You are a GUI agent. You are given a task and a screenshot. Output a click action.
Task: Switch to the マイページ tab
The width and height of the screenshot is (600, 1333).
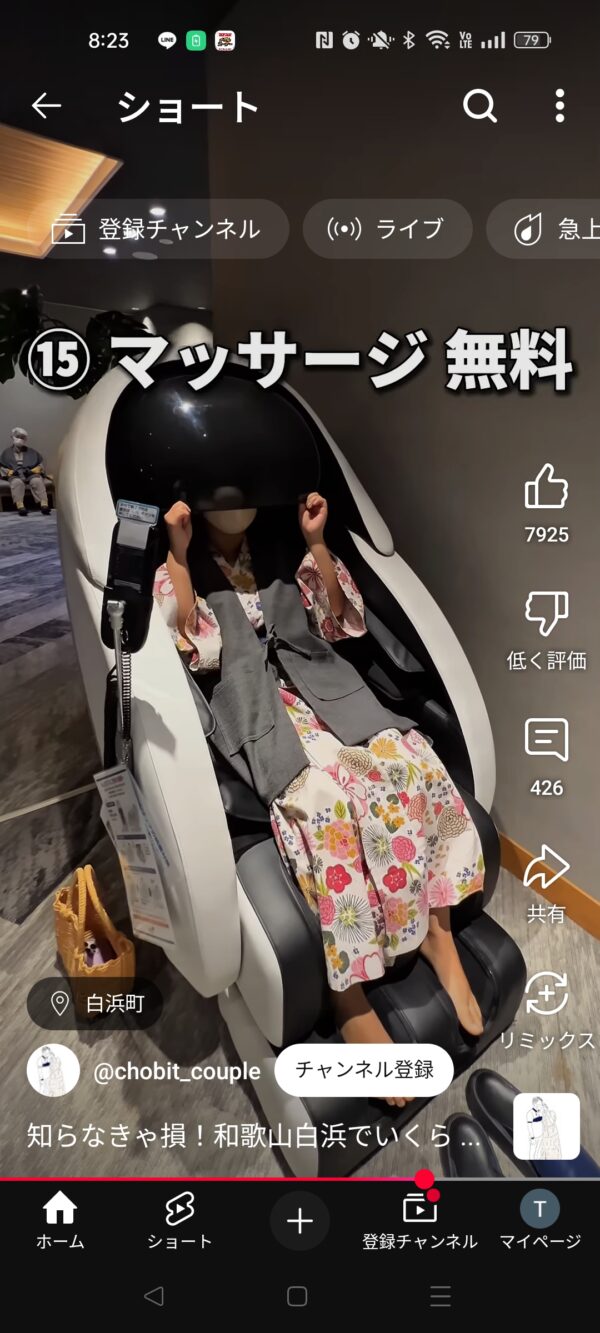[x=540, y=1220]
